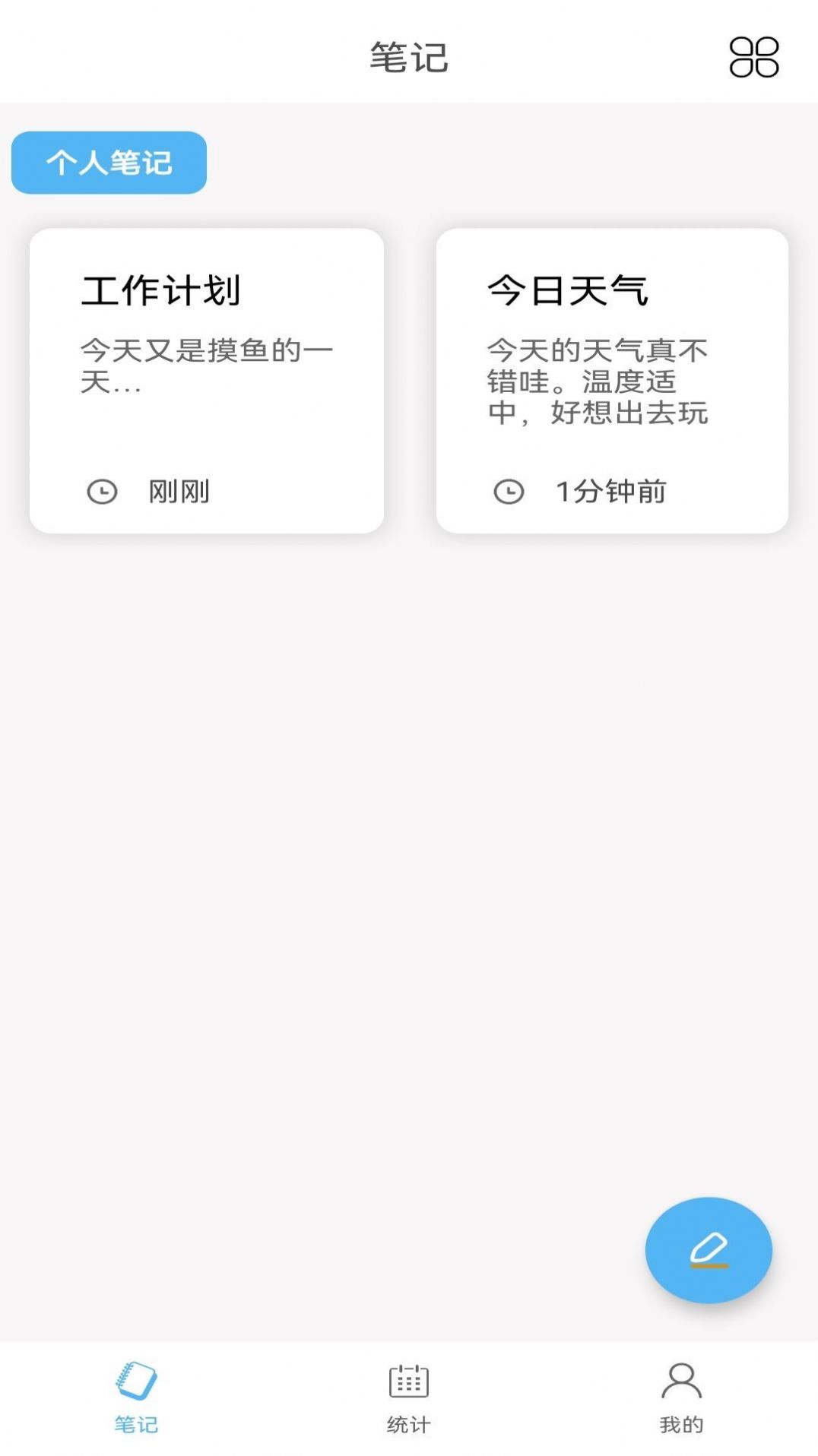The height and width of the screenshot is (1456, 818).
Task: Select the 个人笔记 category filter
Action: click(x=108, y=162)
